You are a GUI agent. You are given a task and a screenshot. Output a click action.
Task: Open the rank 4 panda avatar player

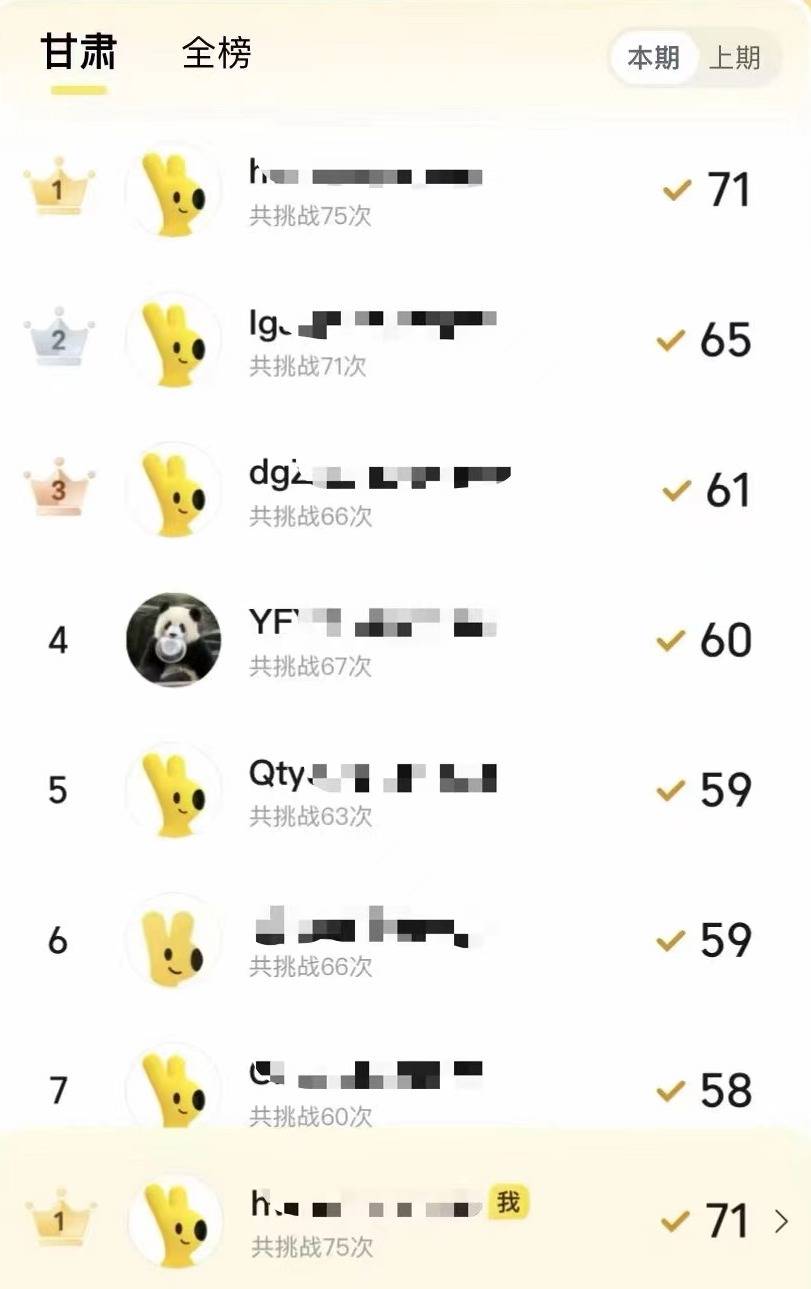point(173,640)
